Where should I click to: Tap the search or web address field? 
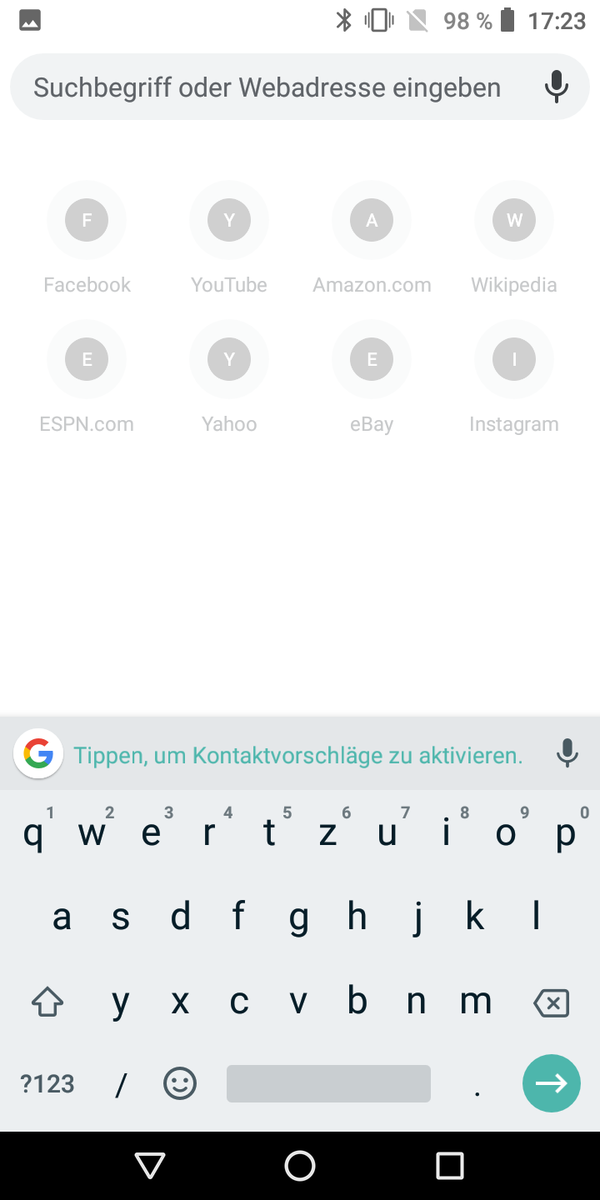[x=268, y=87]
